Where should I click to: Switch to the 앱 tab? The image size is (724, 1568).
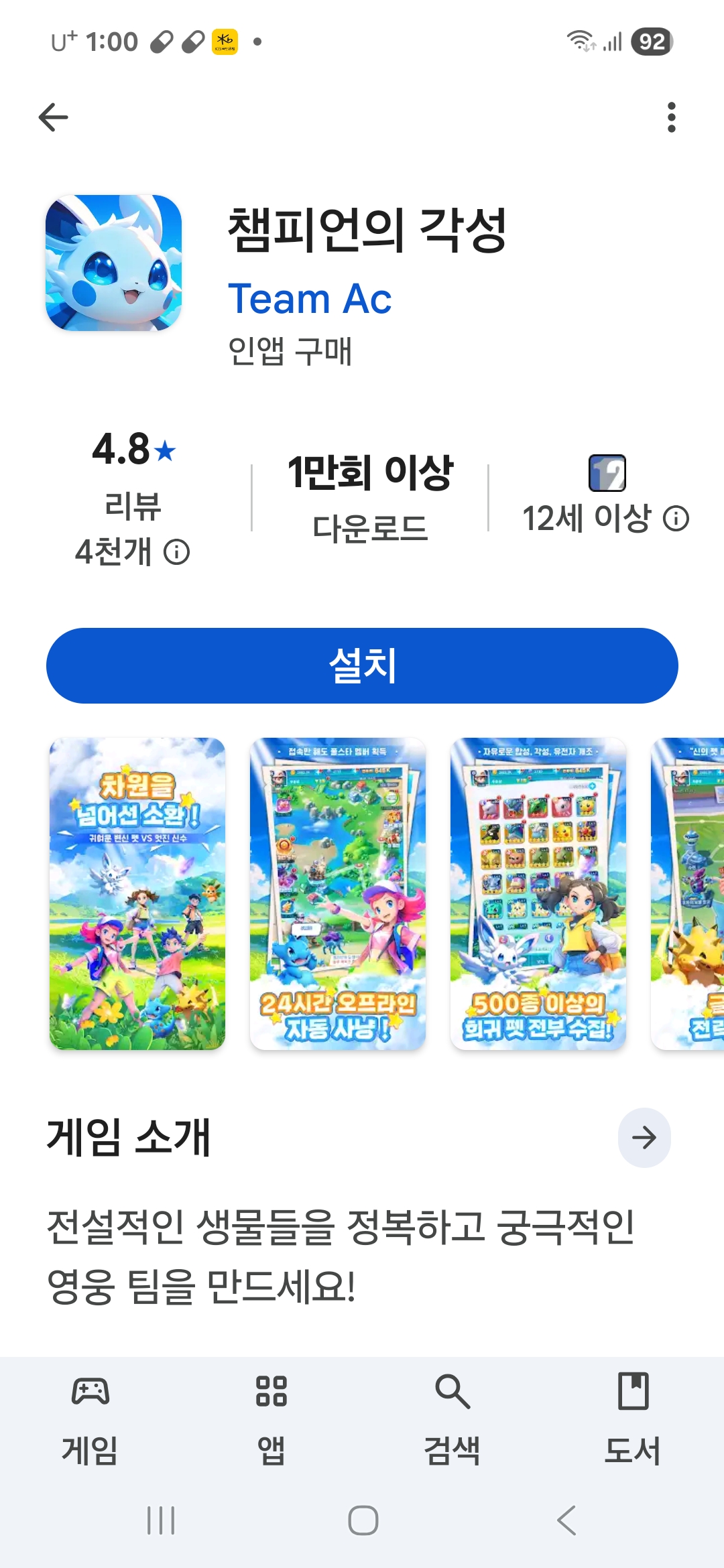(x=271, y=1419)
